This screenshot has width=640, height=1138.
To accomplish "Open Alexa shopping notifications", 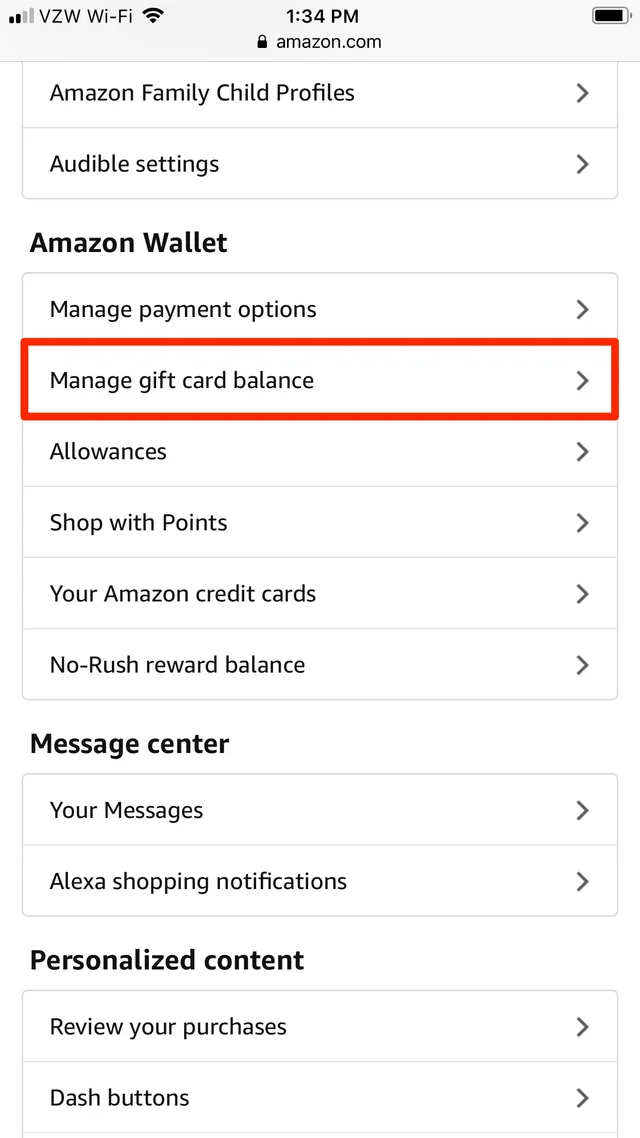I will [x=320, y=881].
